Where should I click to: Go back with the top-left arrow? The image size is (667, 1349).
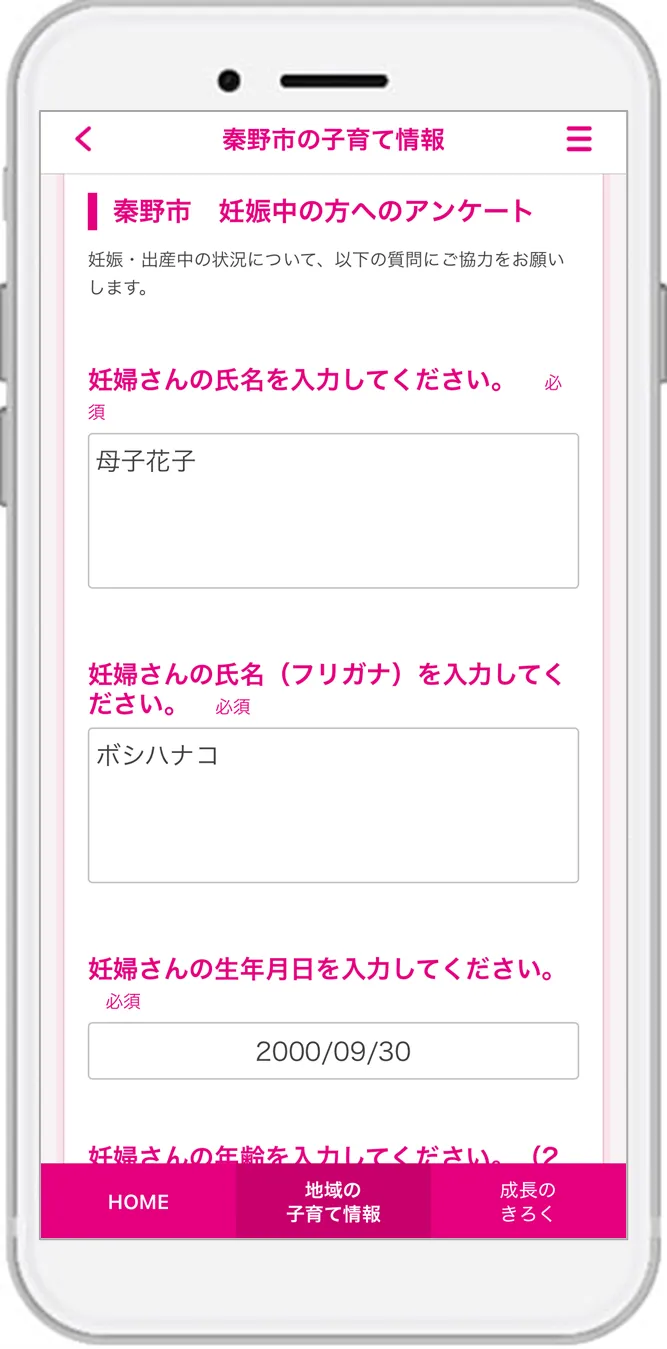[84, 139]
